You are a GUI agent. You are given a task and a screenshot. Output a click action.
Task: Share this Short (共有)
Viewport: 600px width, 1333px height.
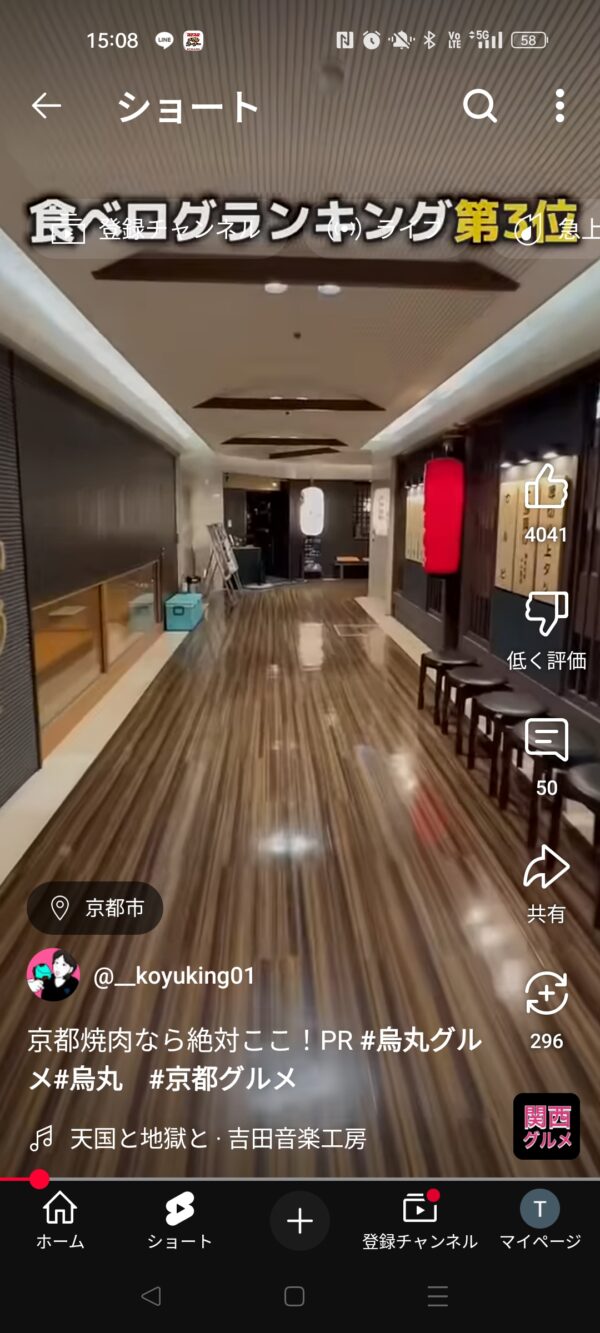(546, 867)
